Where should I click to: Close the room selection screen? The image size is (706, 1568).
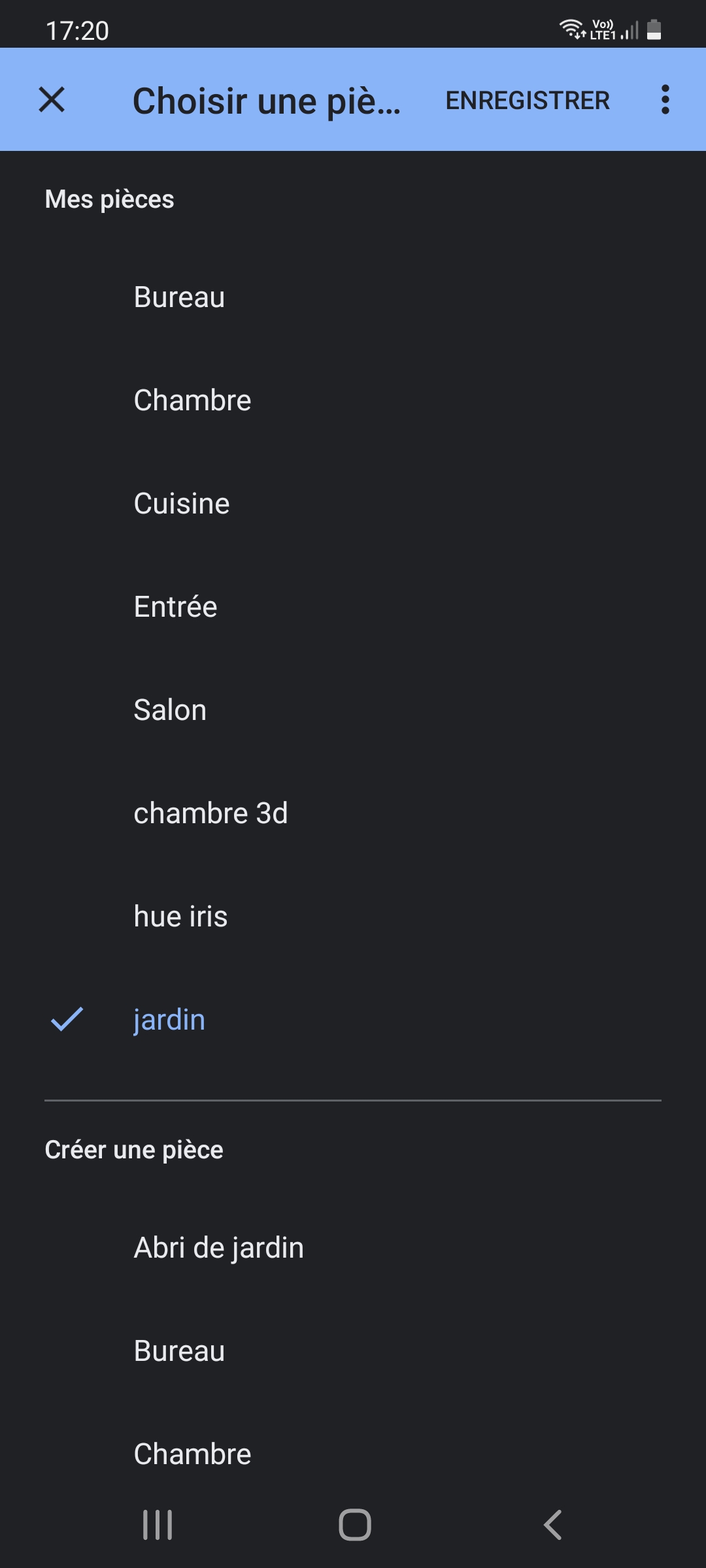point(52,100)
